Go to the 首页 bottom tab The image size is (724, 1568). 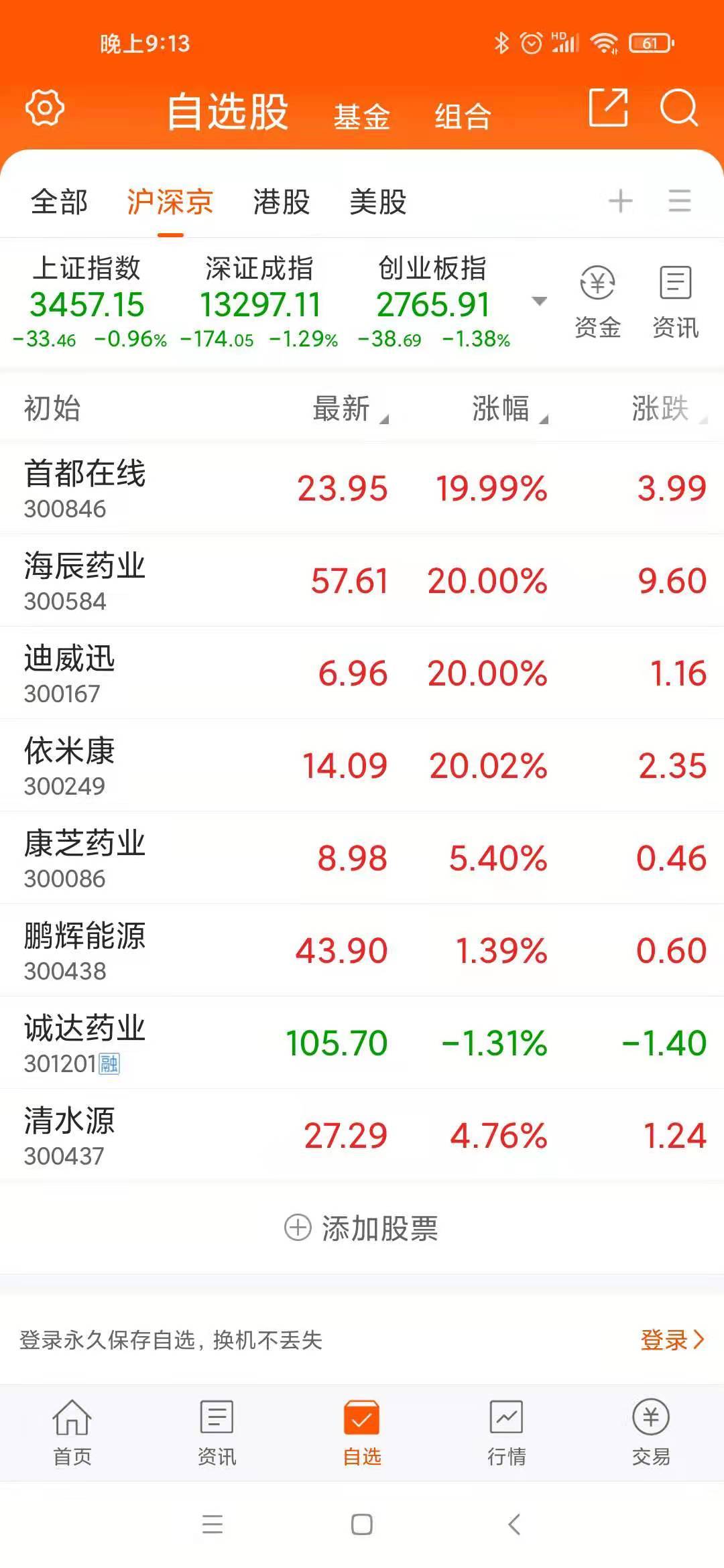[72, 1433]
